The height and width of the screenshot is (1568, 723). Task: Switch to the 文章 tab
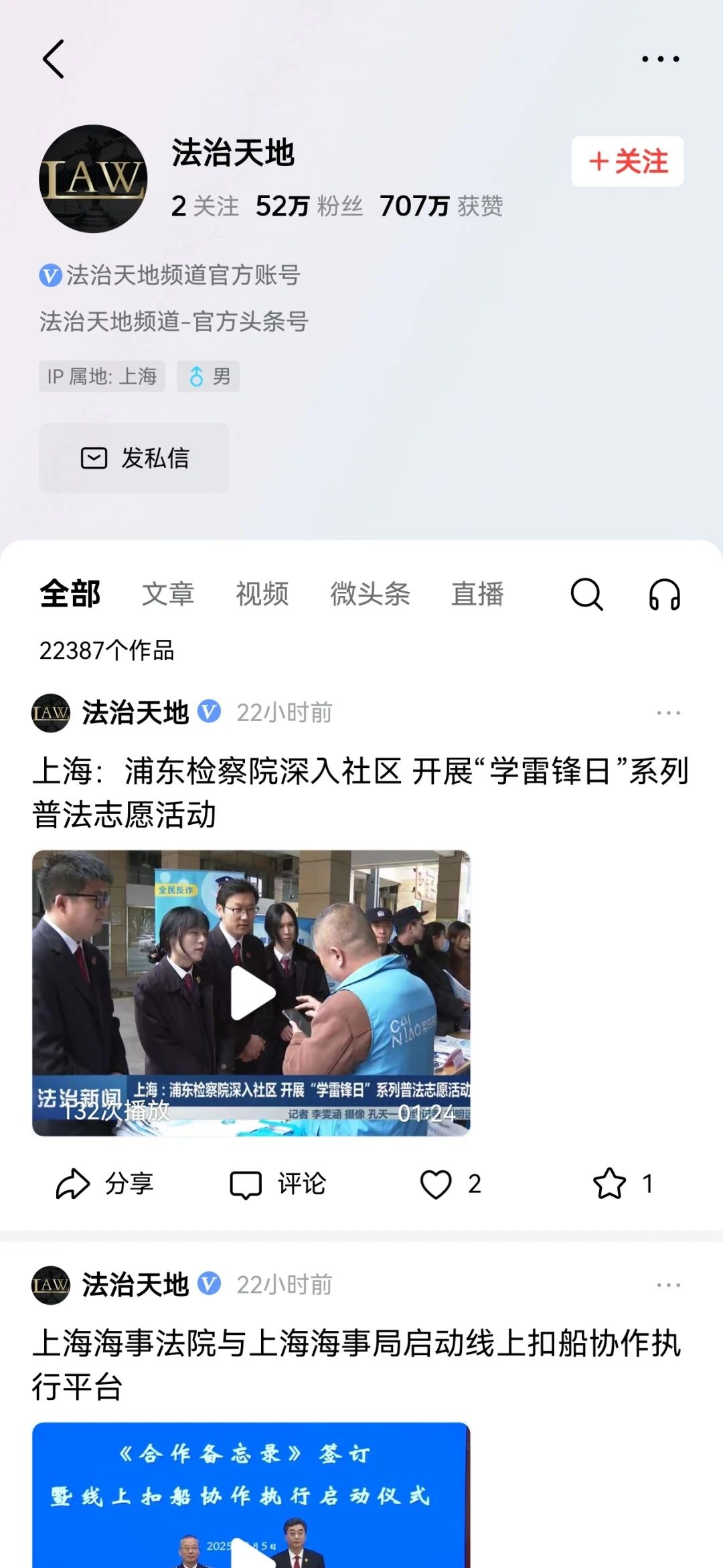pyautogui.click(x=168, y=594)
